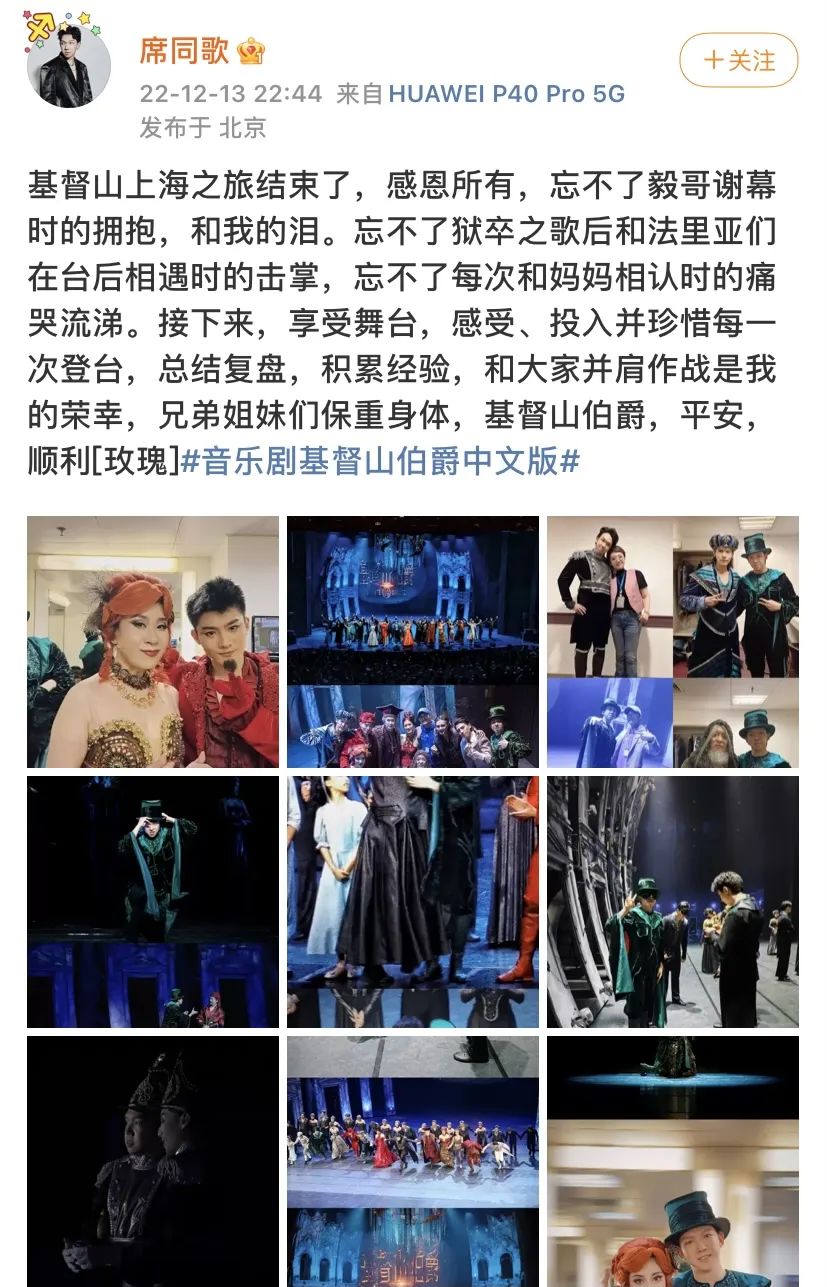View the green-costumed performer on dark stage photo

153,902
